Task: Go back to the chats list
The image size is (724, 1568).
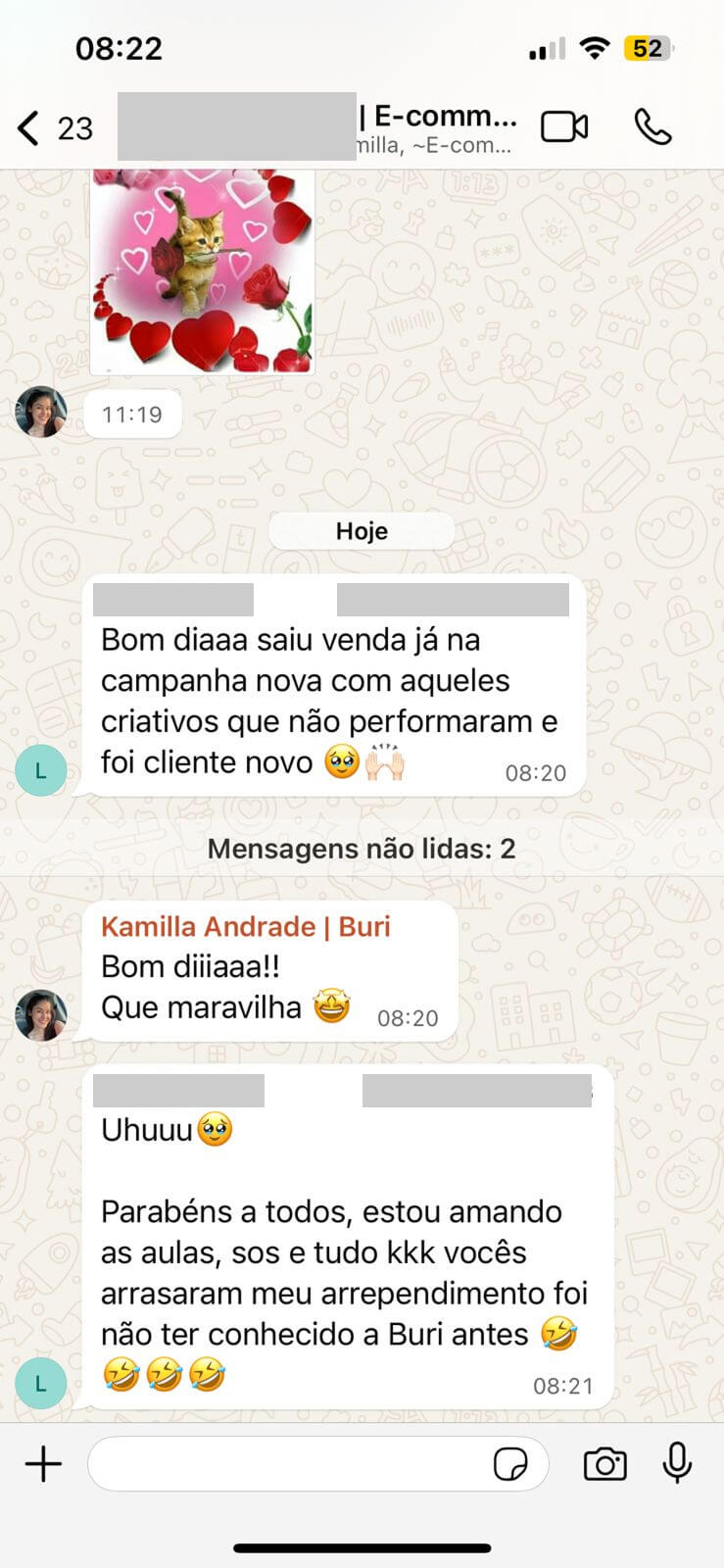Action: (54, 128)
